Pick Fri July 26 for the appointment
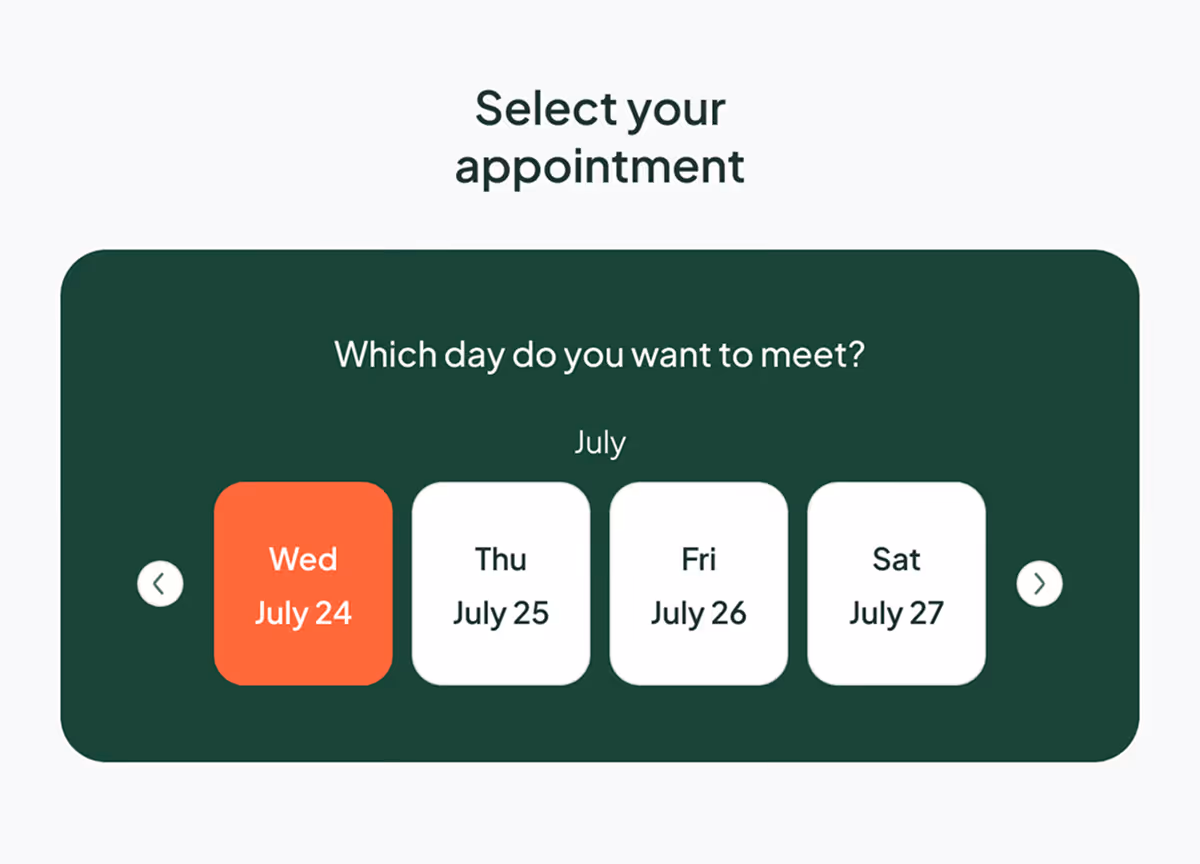1200x864 pixels. pos(699,584)
